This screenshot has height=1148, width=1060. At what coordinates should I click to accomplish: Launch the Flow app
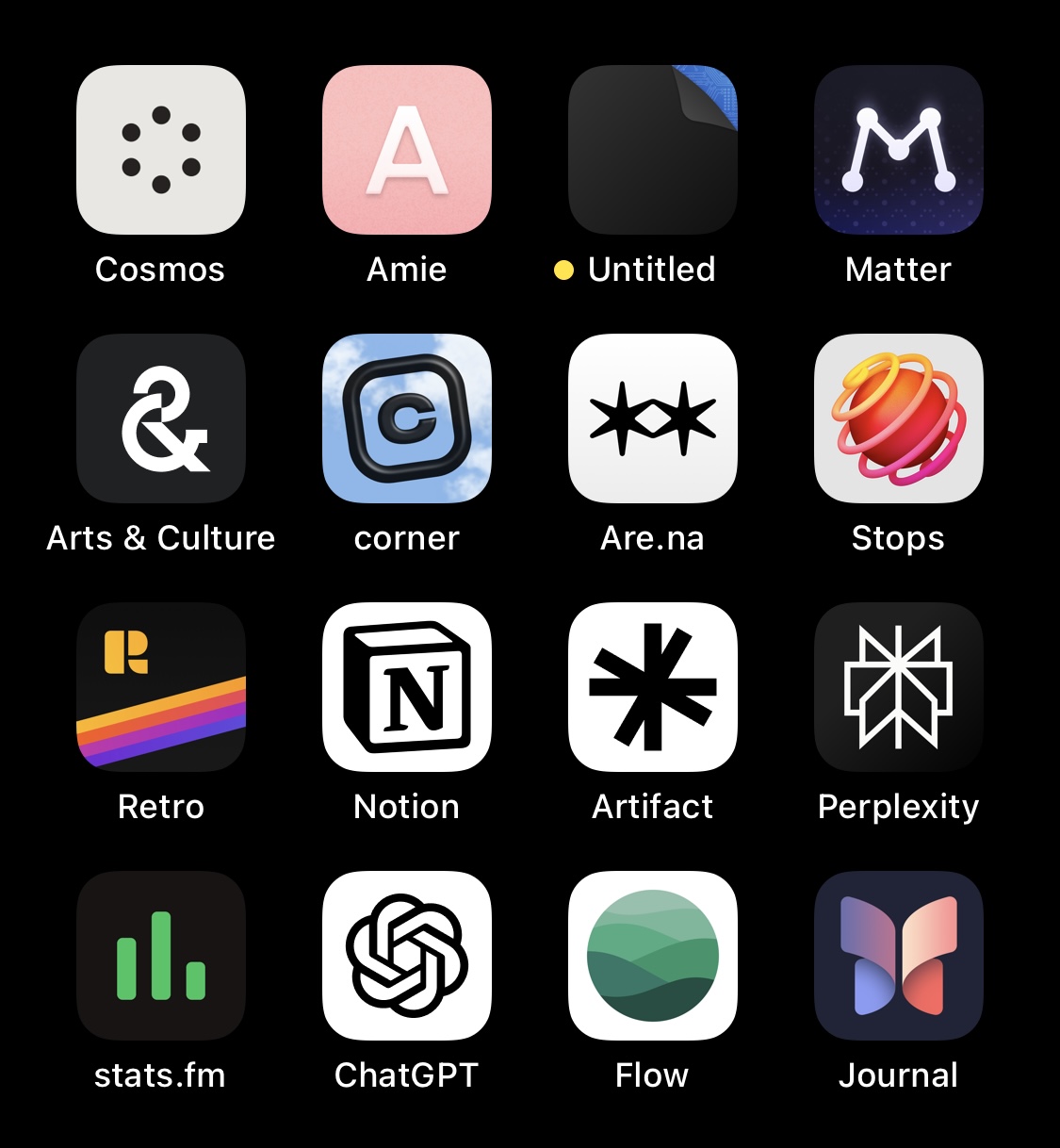652,955
